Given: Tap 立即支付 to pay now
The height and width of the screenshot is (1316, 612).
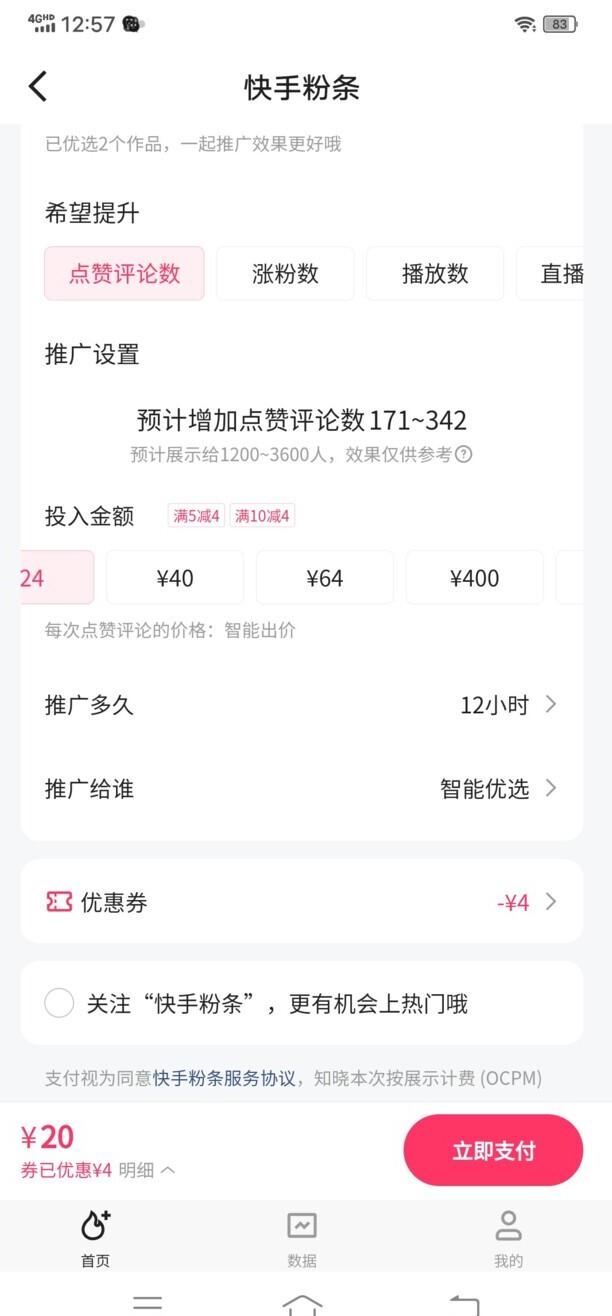Looking at the screenshot, I should click(x=493, y=1151).
